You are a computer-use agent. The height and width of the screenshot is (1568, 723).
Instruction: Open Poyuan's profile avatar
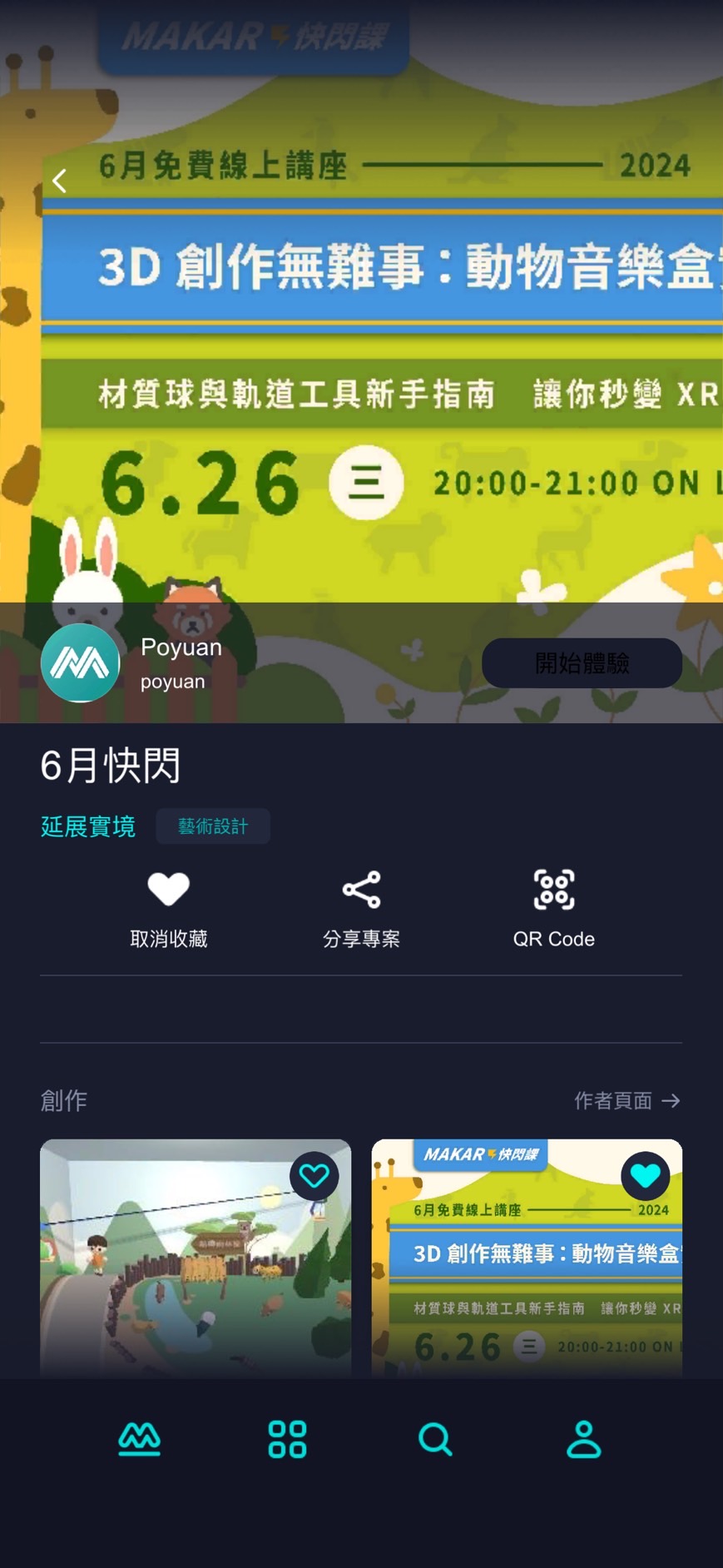click(81, 663)
